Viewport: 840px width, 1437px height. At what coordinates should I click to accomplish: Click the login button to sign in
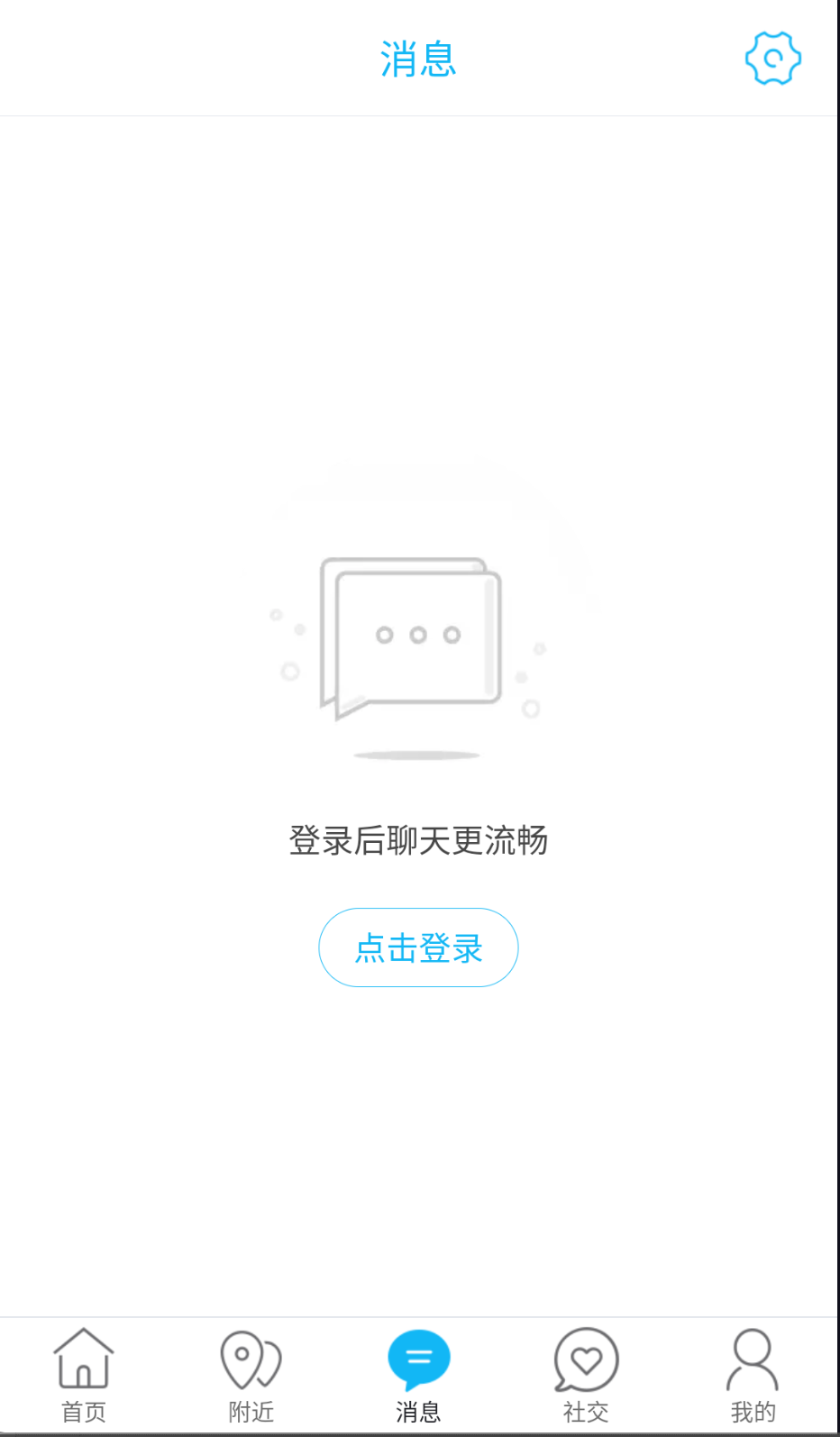click(x=418, y=947)
